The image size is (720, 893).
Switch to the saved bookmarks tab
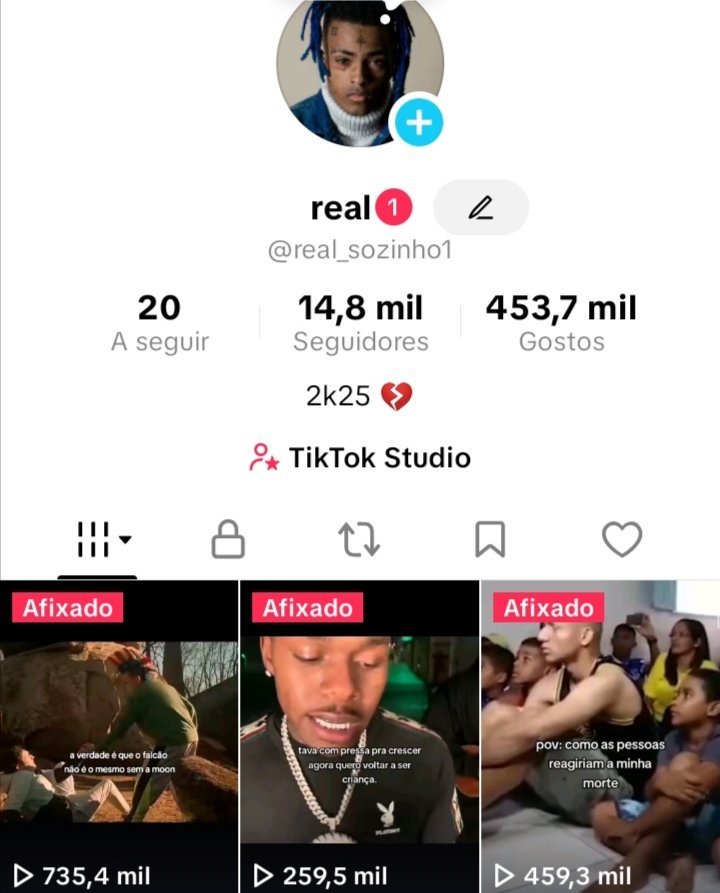pyautogui.click(x=490, y=540)
